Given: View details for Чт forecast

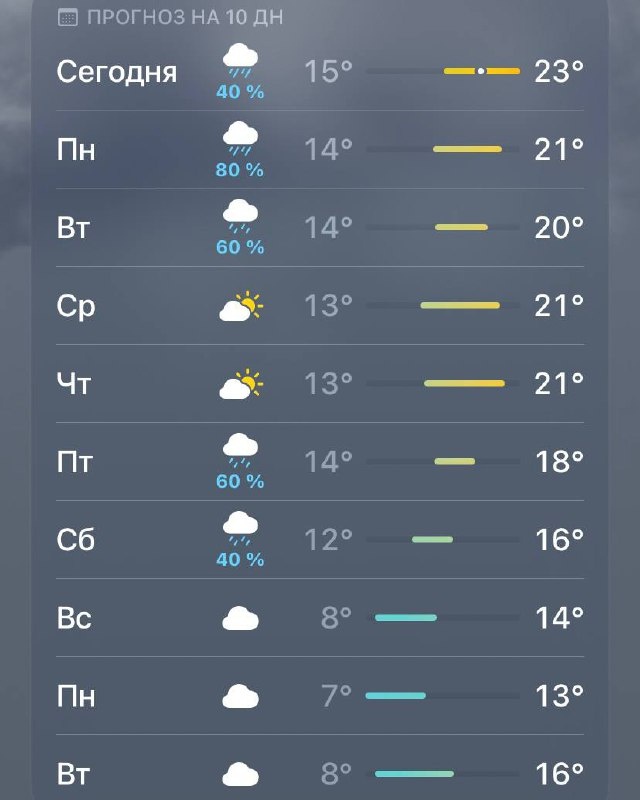Looking at the screenshot, I should (320, 383).
